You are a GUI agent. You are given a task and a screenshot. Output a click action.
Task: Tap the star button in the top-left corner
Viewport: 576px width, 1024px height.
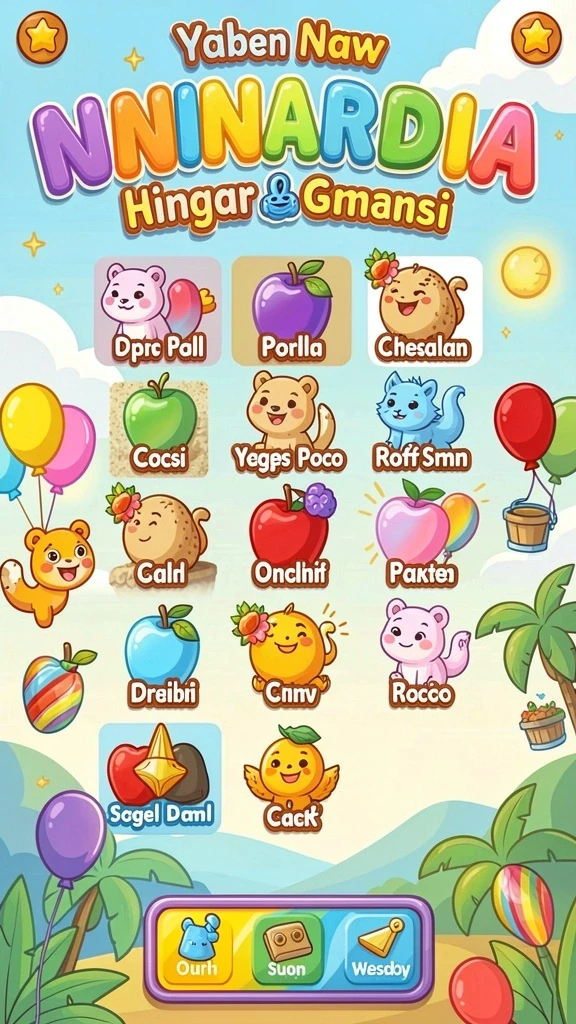[x=42, y=37]
